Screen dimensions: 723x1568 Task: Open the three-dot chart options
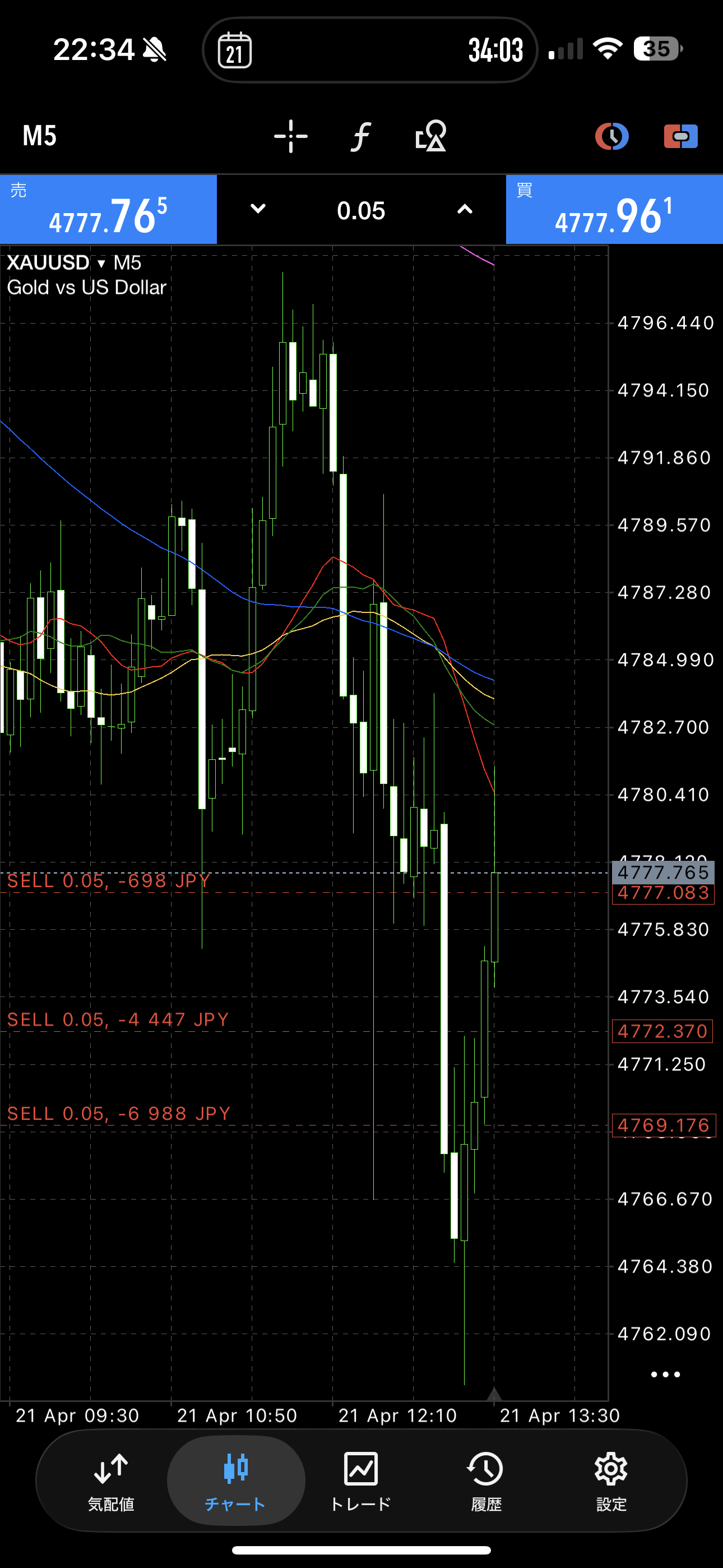coord(665,1375)
